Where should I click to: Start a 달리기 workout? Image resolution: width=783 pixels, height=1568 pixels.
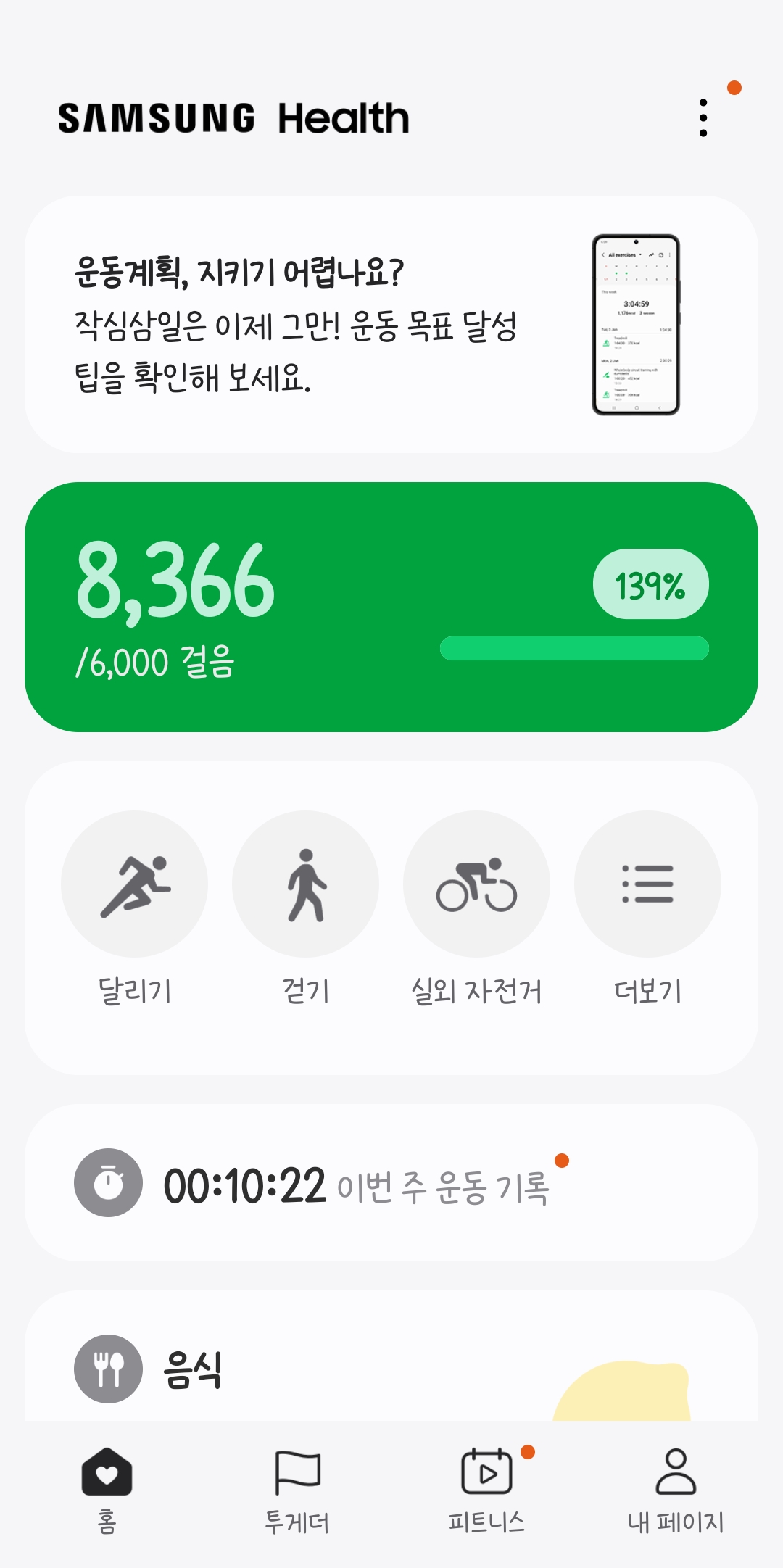(134, 884)
